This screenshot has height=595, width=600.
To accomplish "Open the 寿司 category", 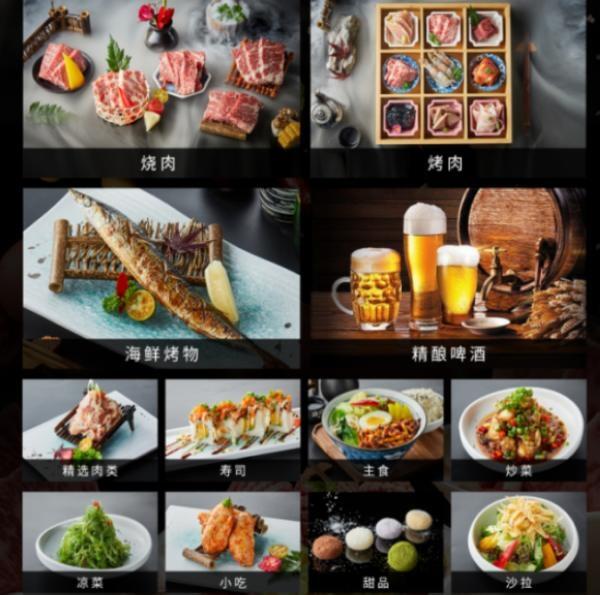I will pos(232,430).
